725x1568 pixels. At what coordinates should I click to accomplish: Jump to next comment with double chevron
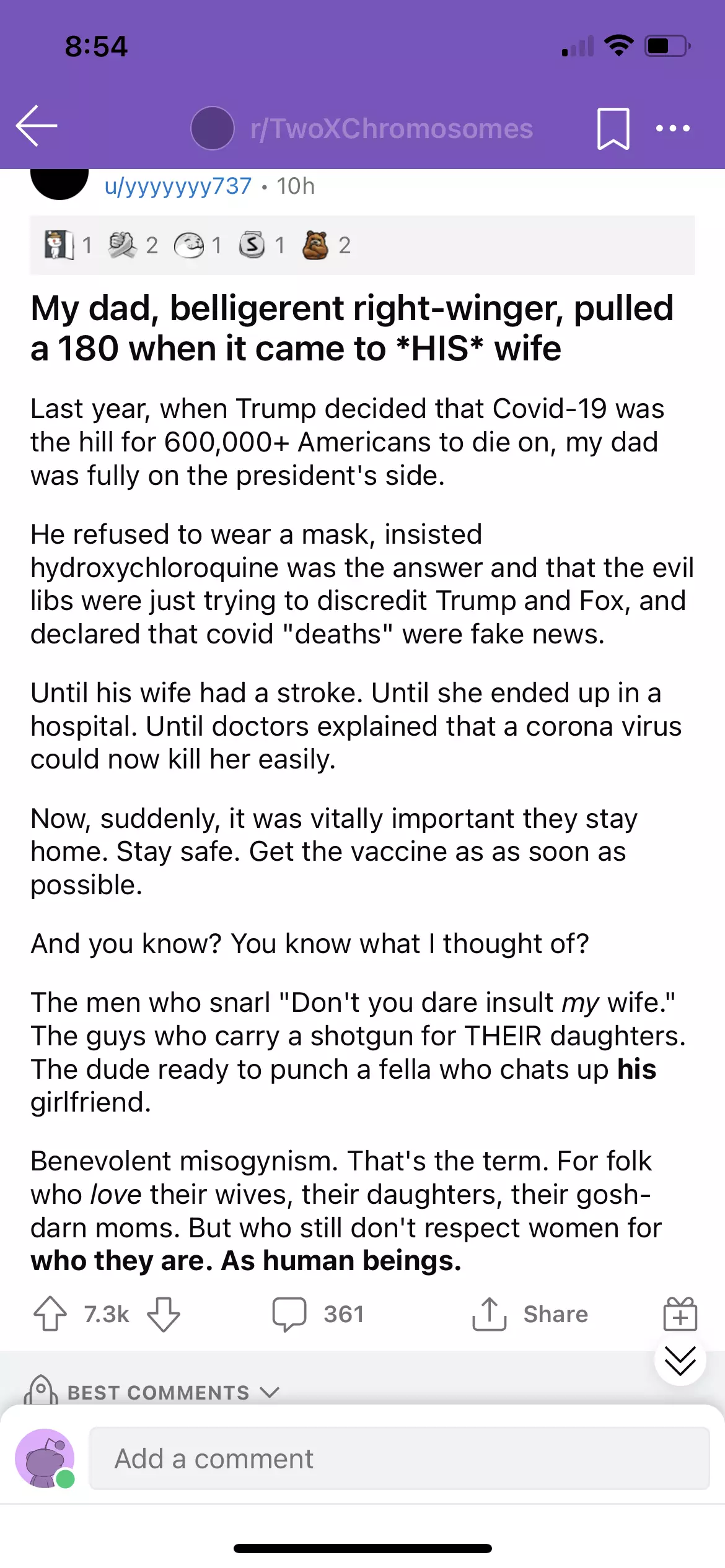[680, 1361]
